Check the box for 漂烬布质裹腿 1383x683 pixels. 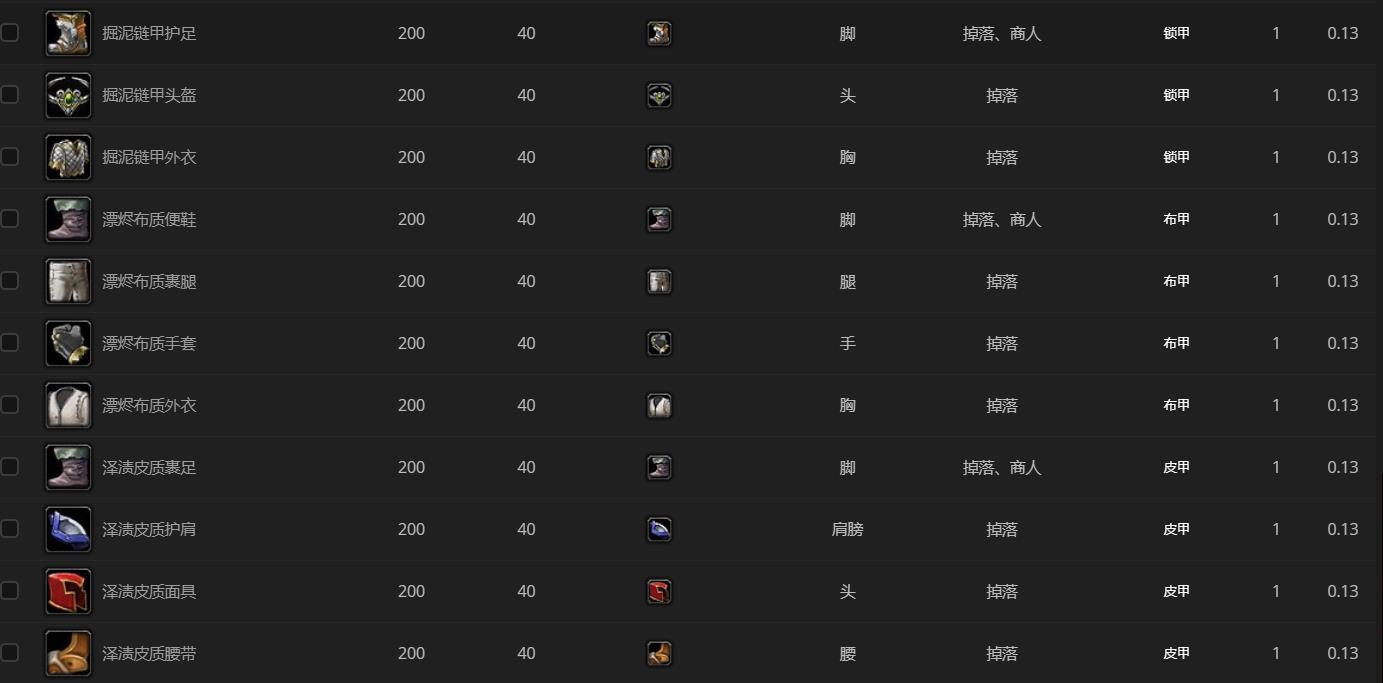pyautogui.click(x=10, y=281)
